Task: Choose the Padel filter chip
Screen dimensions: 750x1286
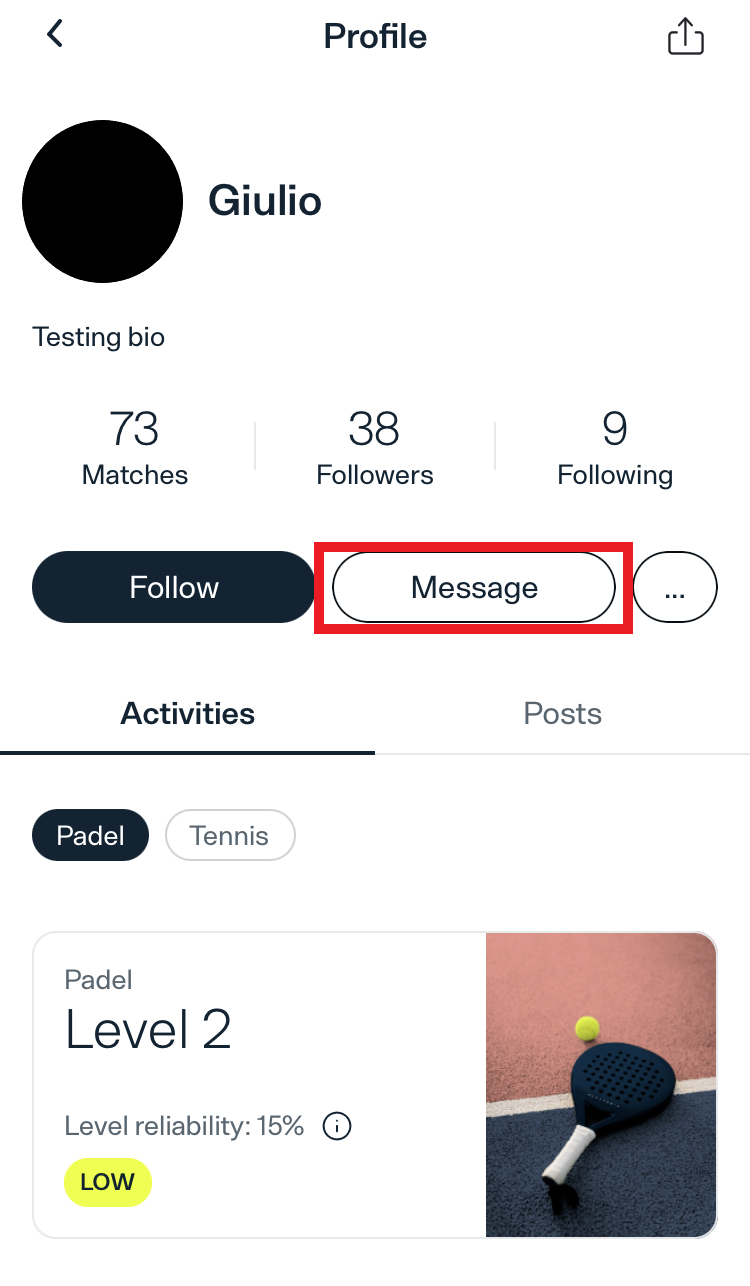Action: click(x=90, y=835)
